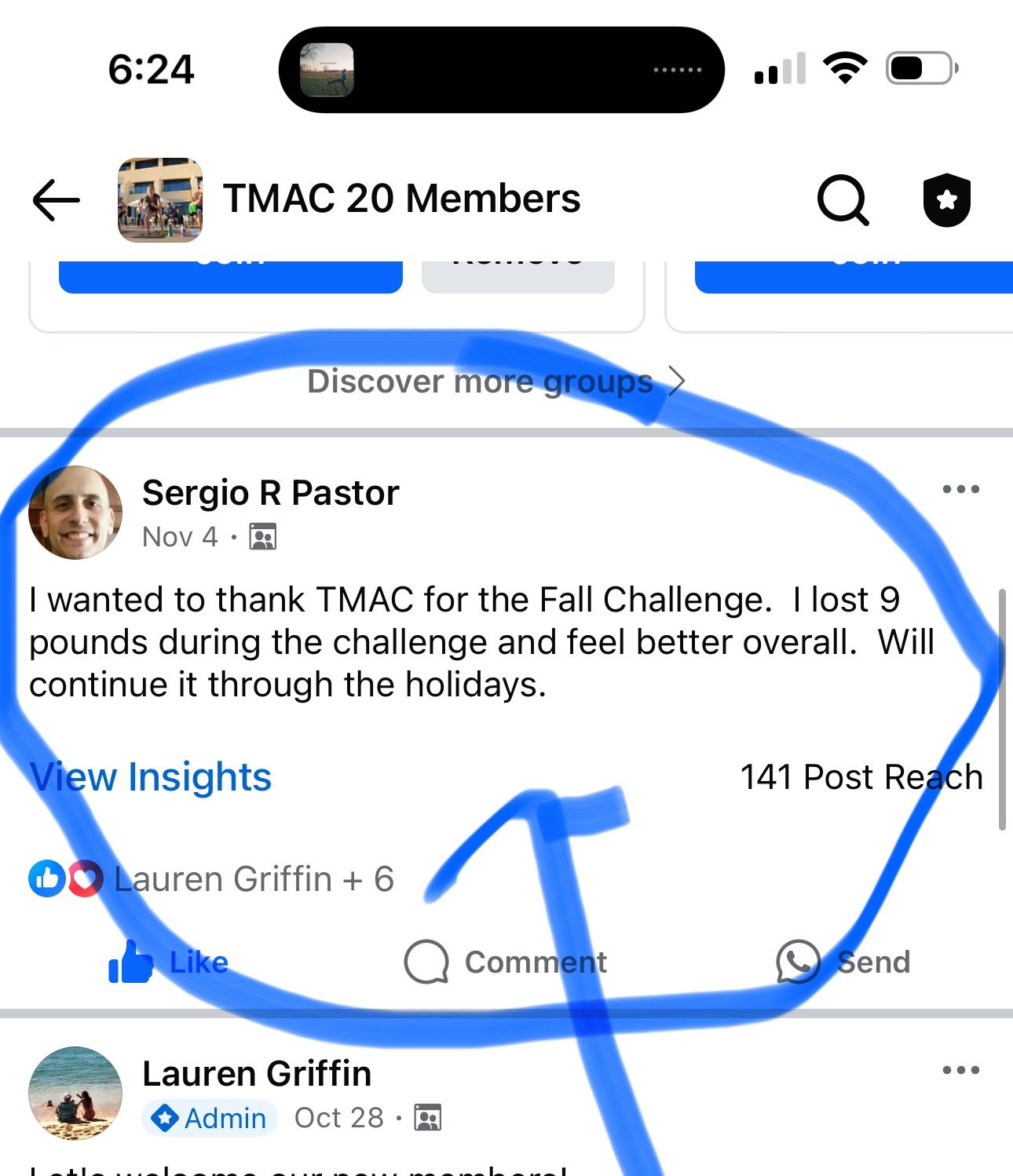Go back using the arrow
This screenshot has width=1013, height=1176.
[x=57, y=200]
